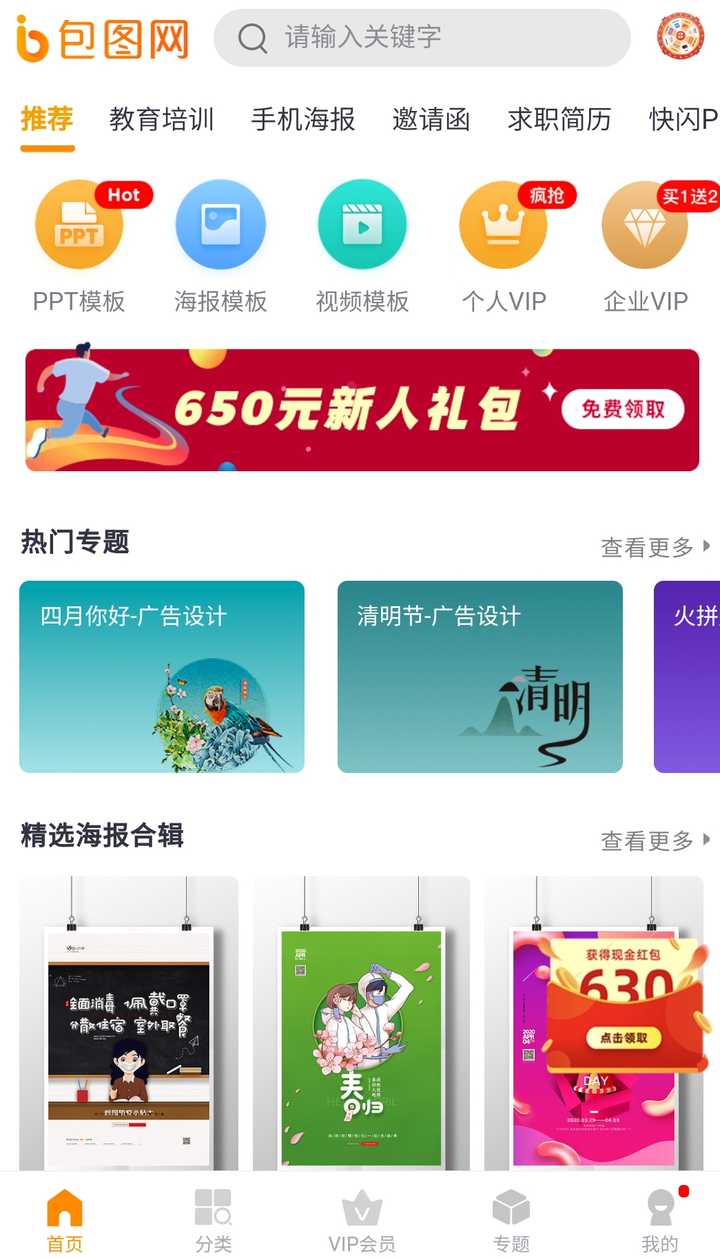Switch to the 教育培训 tab
Viewport: 720px width, 1258px height.
(162, 119)
